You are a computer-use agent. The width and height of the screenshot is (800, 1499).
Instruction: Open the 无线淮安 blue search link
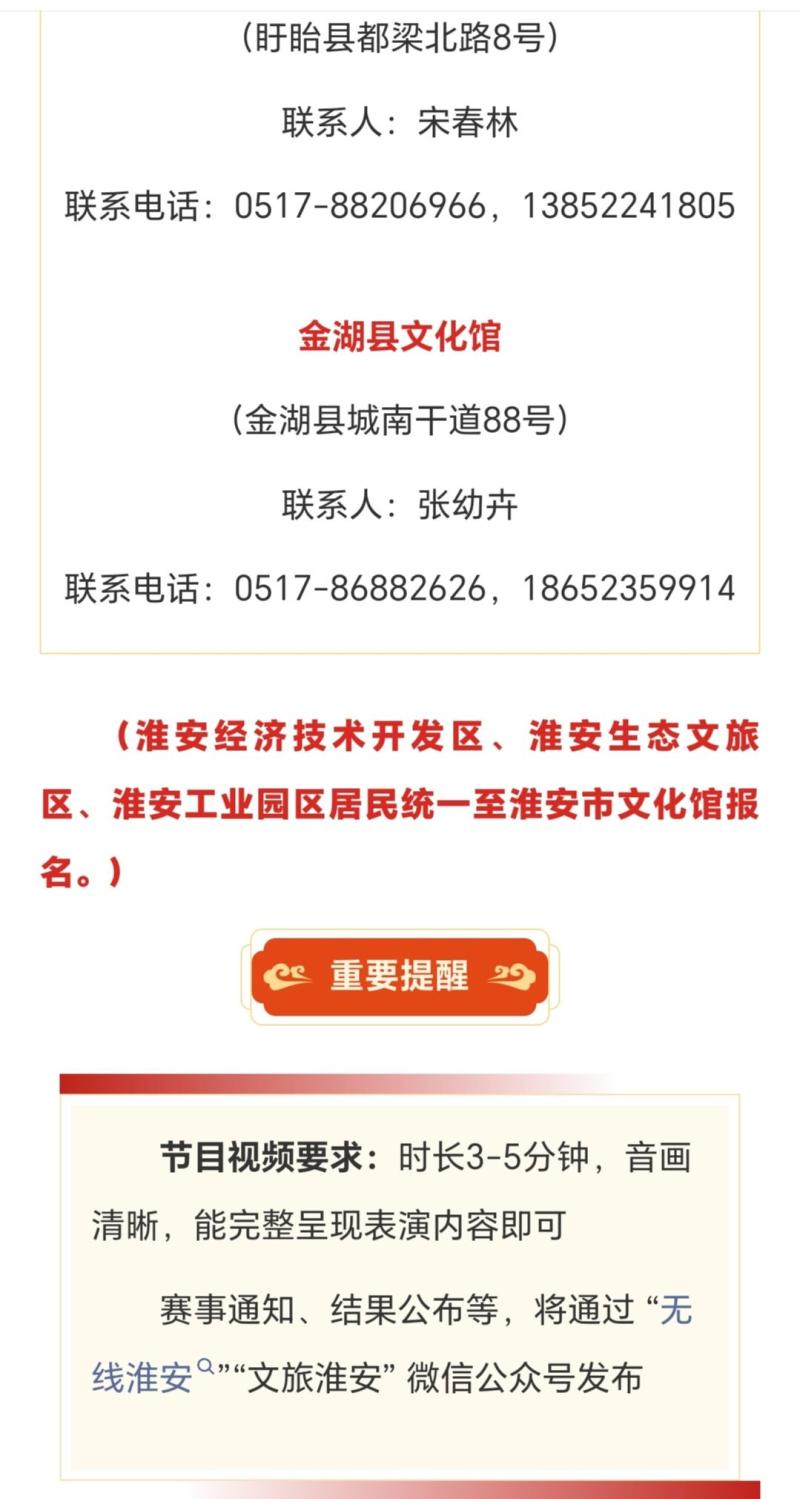tap(143, 1377)
